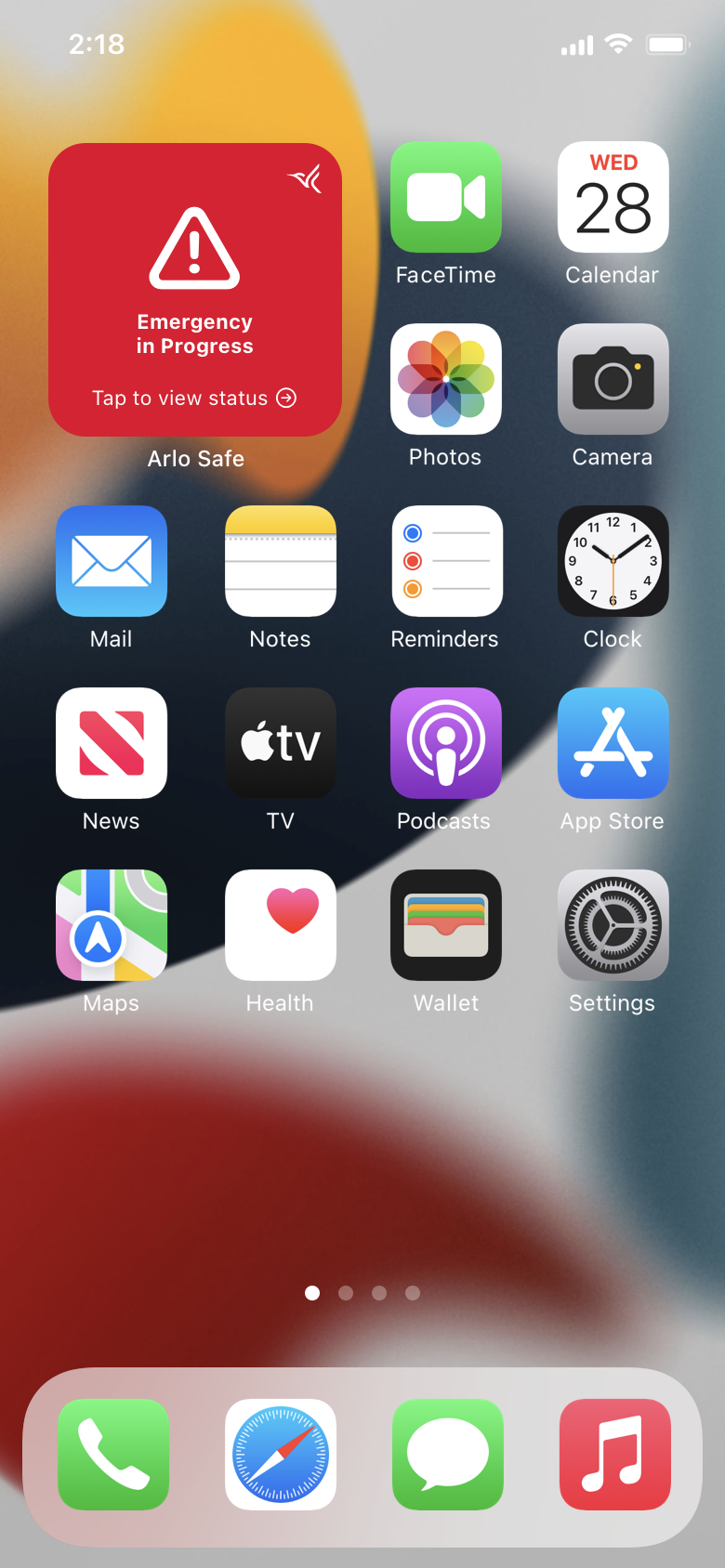Launch Safari from the dock
725x1568 pixels.
(x=280, y=1454)
